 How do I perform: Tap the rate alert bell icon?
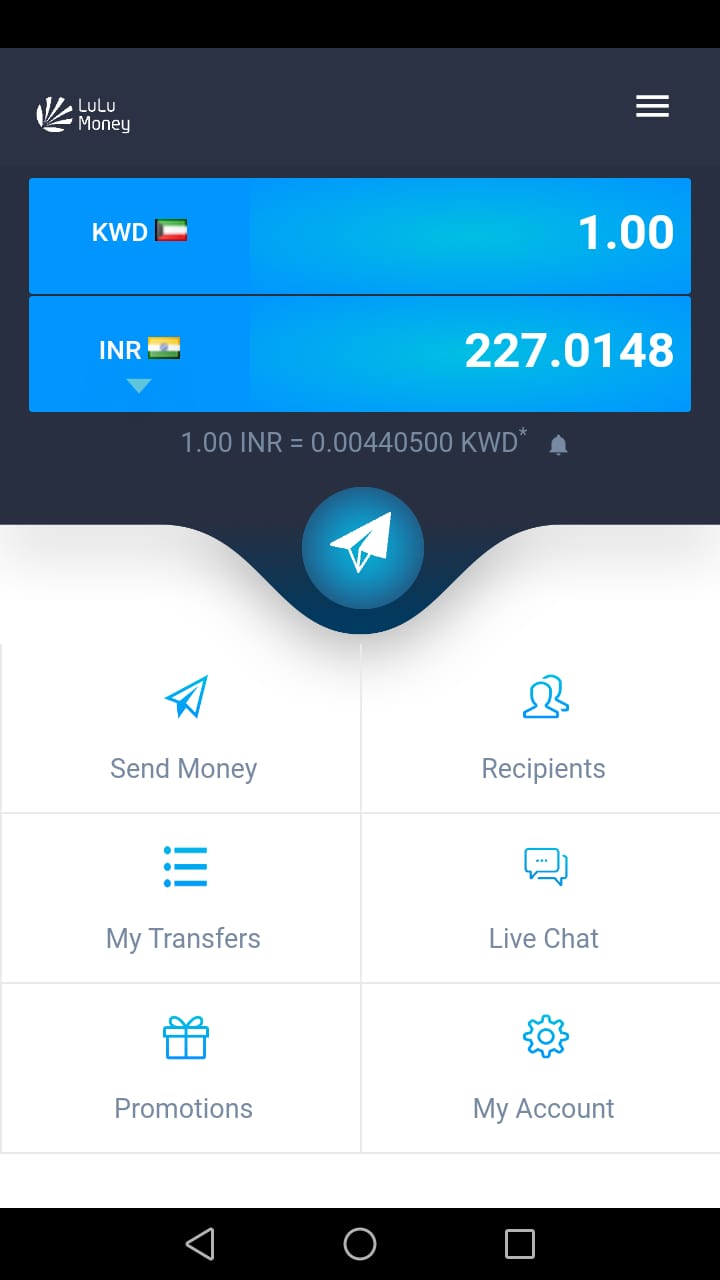click(x=559, y=445)
